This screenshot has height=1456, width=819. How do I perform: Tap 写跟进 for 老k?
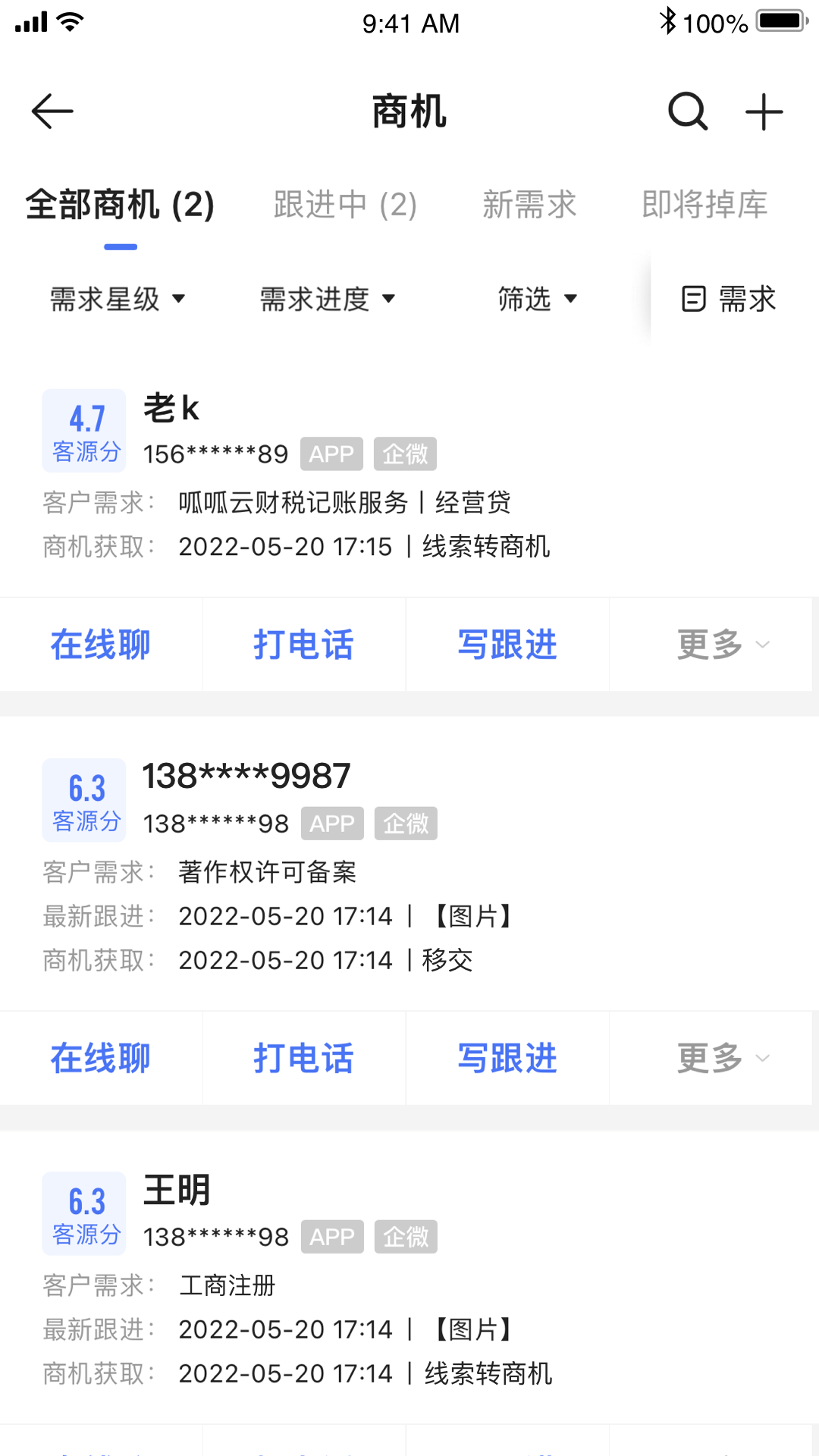pos(507,645)
